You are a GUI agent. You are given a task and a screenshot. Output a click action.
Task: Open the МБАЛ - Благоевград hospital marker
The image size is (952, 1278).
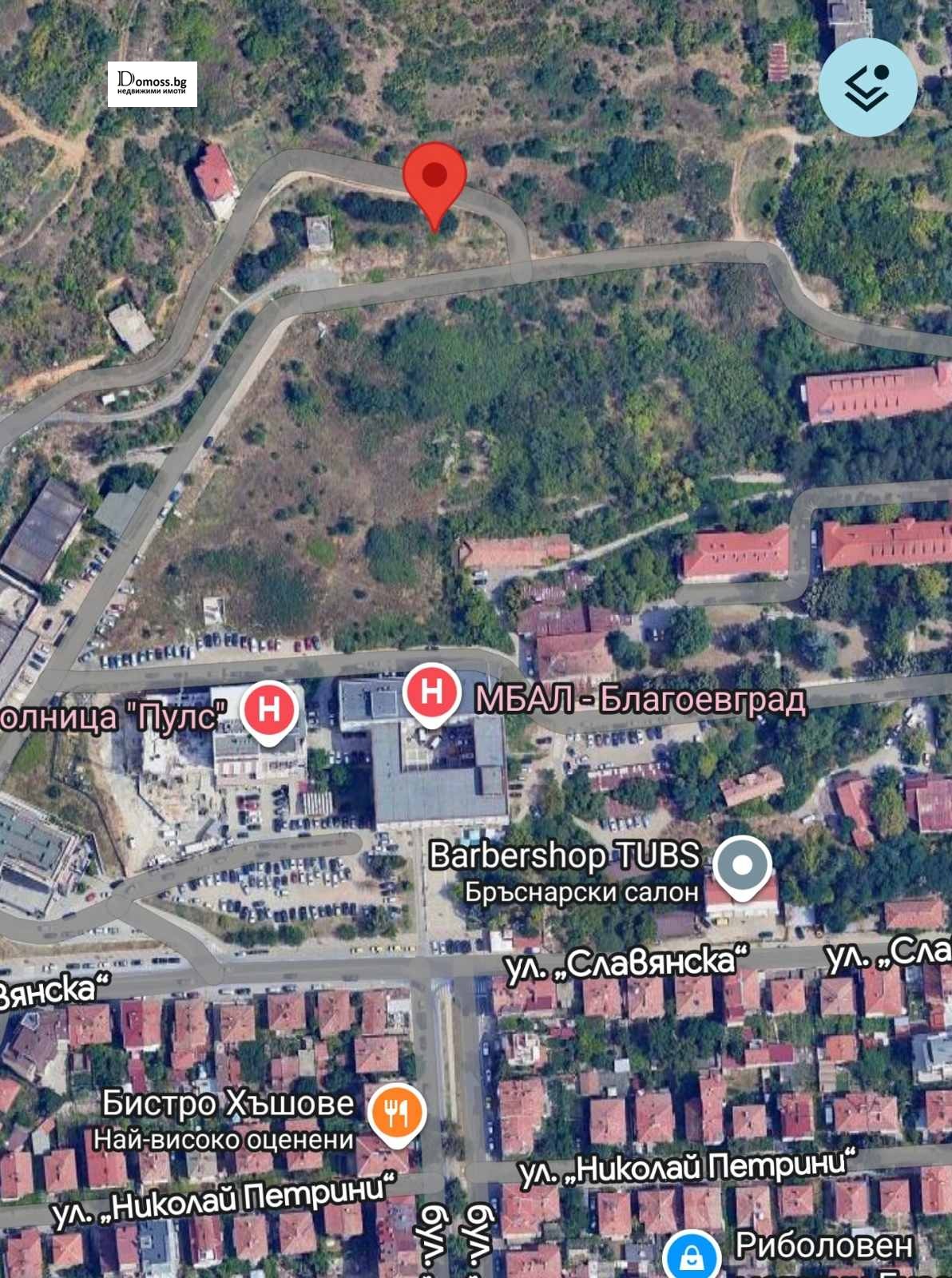431,693
